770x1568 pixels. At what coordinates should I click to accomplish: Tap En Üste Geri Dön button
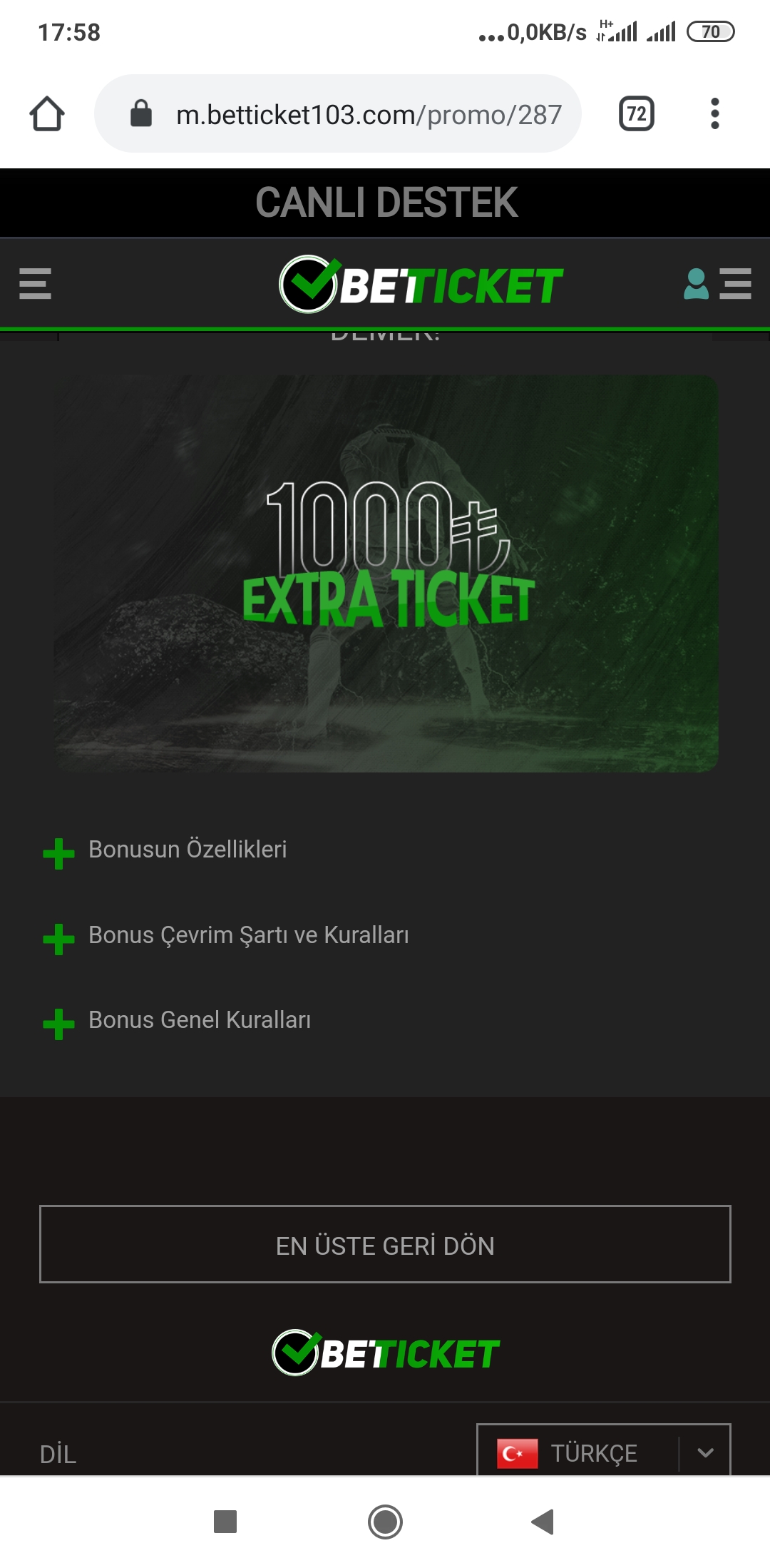pos(385,1245)
